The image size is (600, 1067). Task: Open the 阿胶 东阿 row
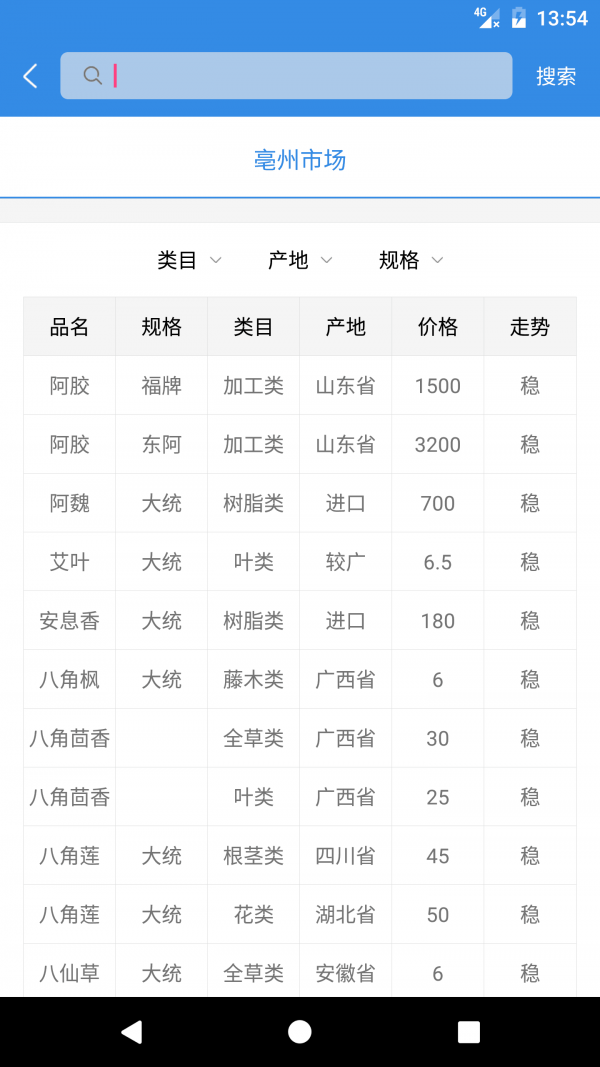pyautogui.click(x=300, y=444)
